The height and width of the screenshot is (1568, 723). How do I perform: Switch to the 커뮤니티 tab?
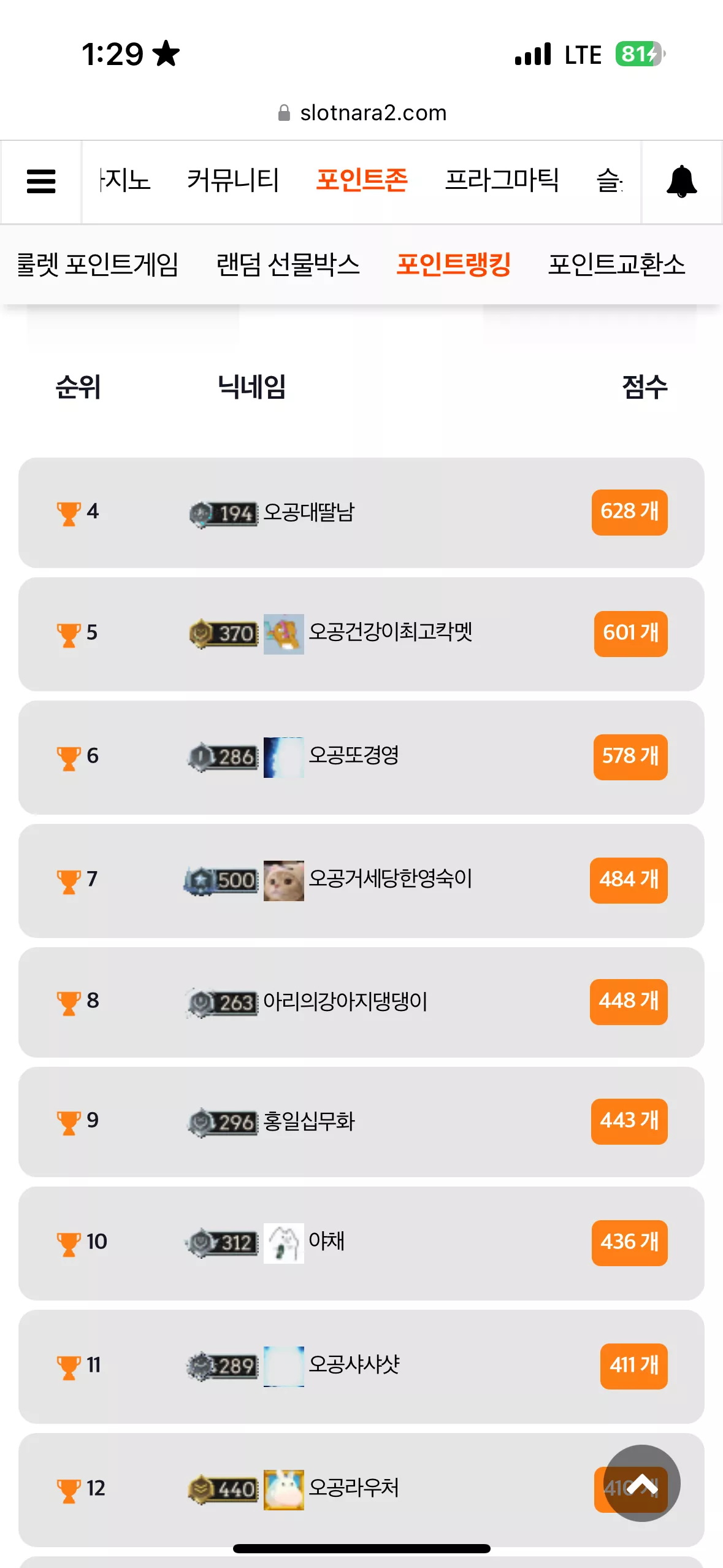pyautogui.click(x=233, y=180)
